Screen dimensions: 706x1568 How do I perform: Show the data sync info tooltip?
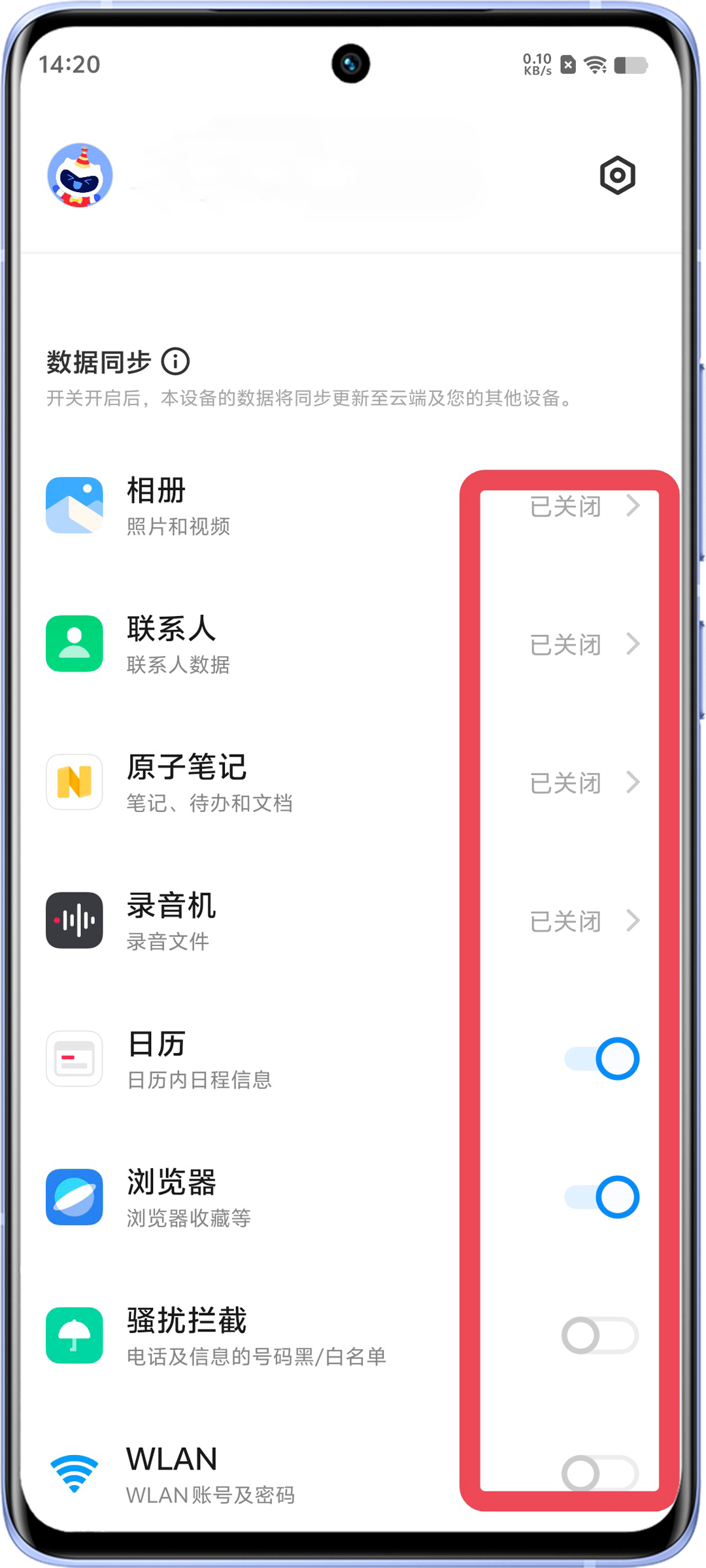pos(175,361)
